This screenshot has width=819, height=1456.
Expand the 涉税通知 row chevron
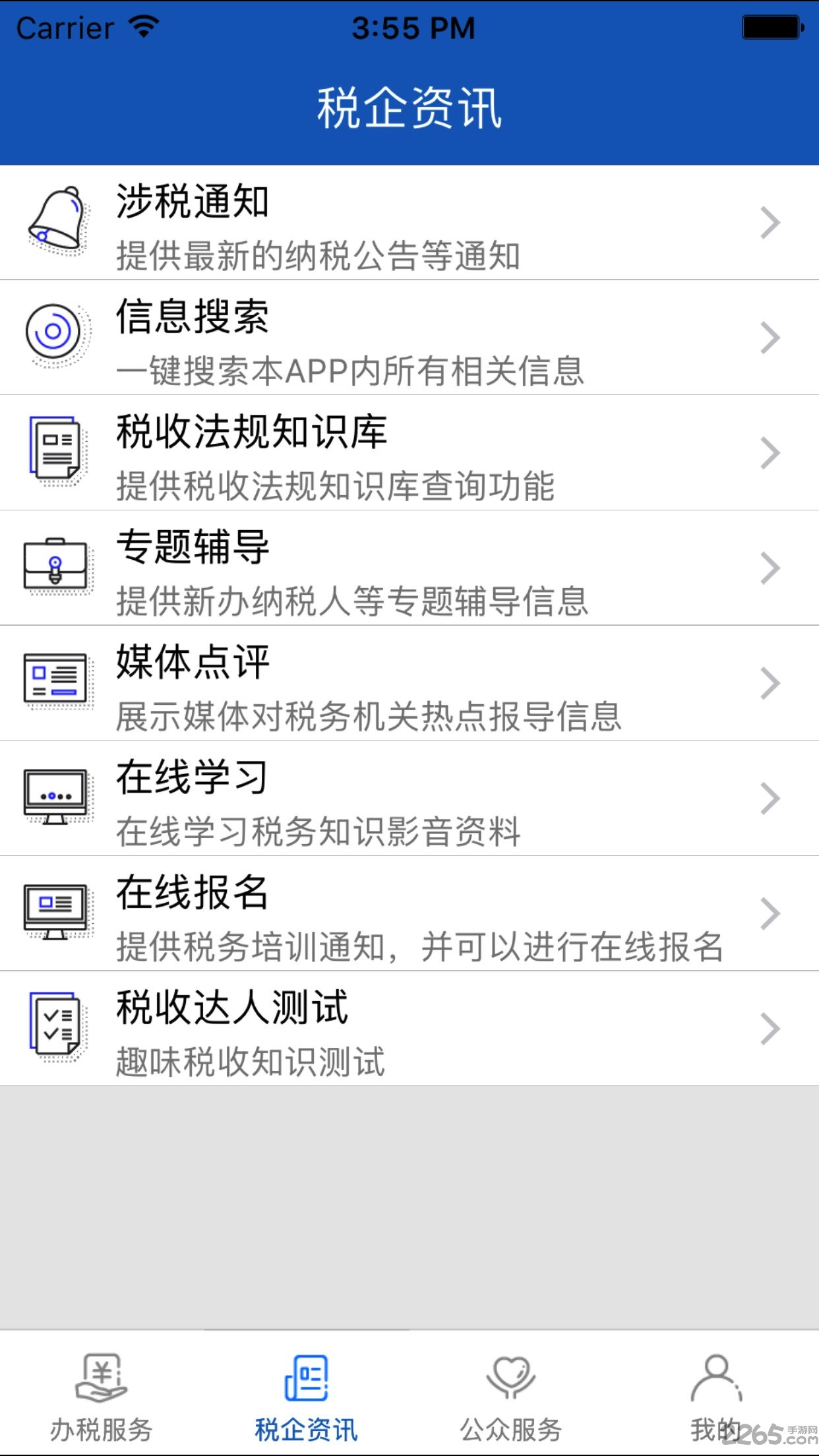point(770,222)
